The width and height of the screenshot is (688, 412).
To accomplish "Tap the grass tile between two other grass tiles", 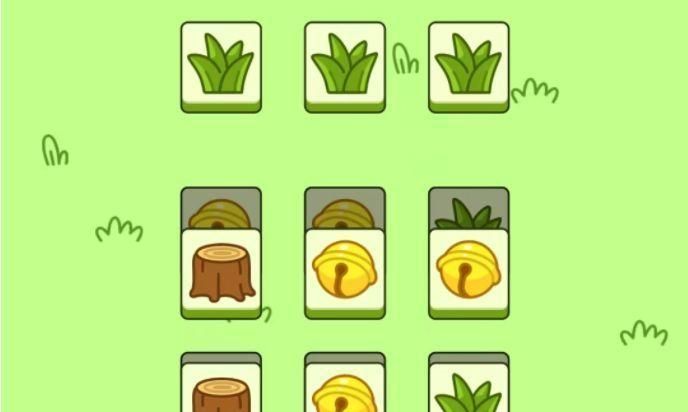I will pos(345,66).
